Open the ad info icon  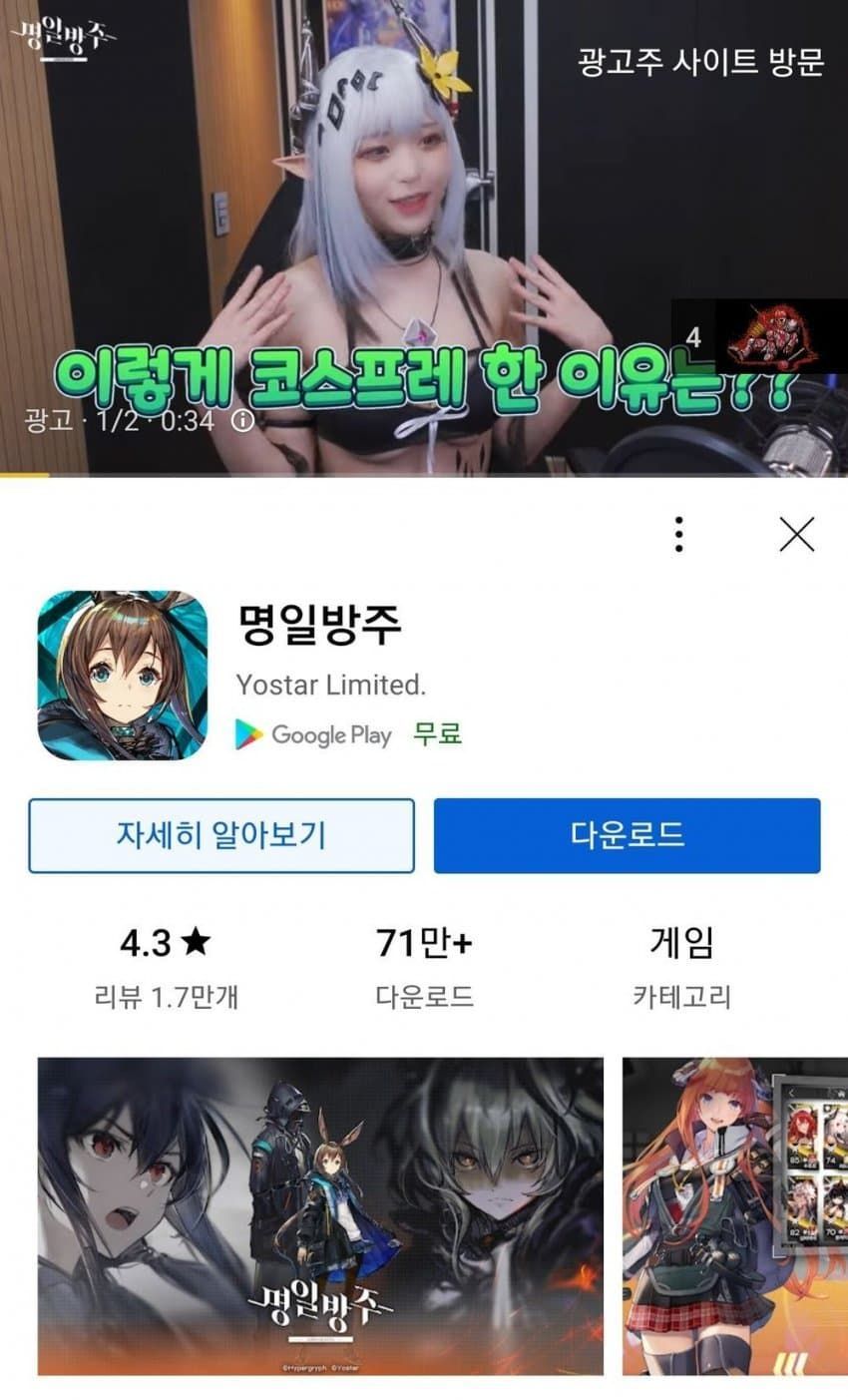242,420
